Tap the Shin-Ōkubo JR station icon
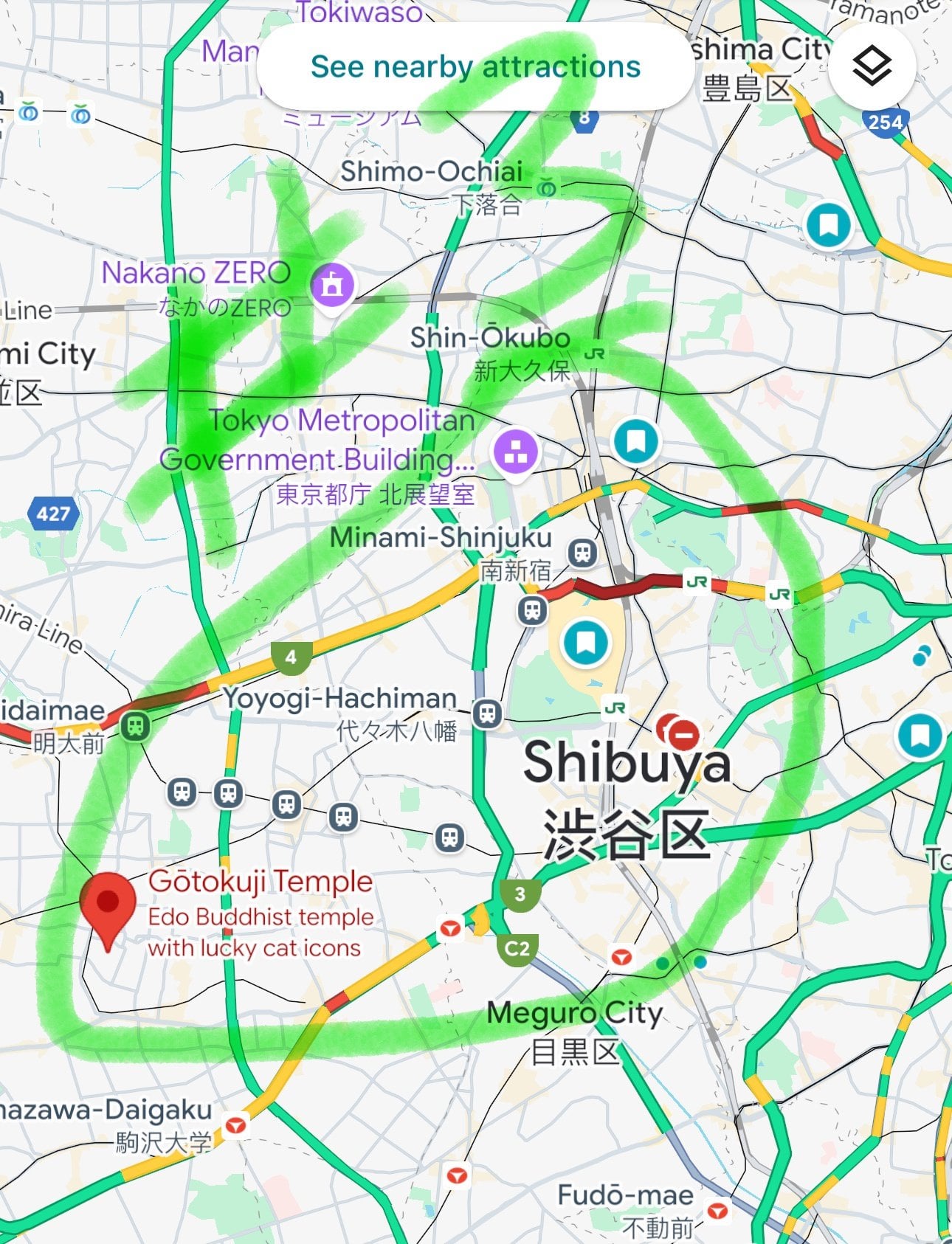The height and width of the screenshot is (1244, 952). pyautogui.click(x=595, y=353)
